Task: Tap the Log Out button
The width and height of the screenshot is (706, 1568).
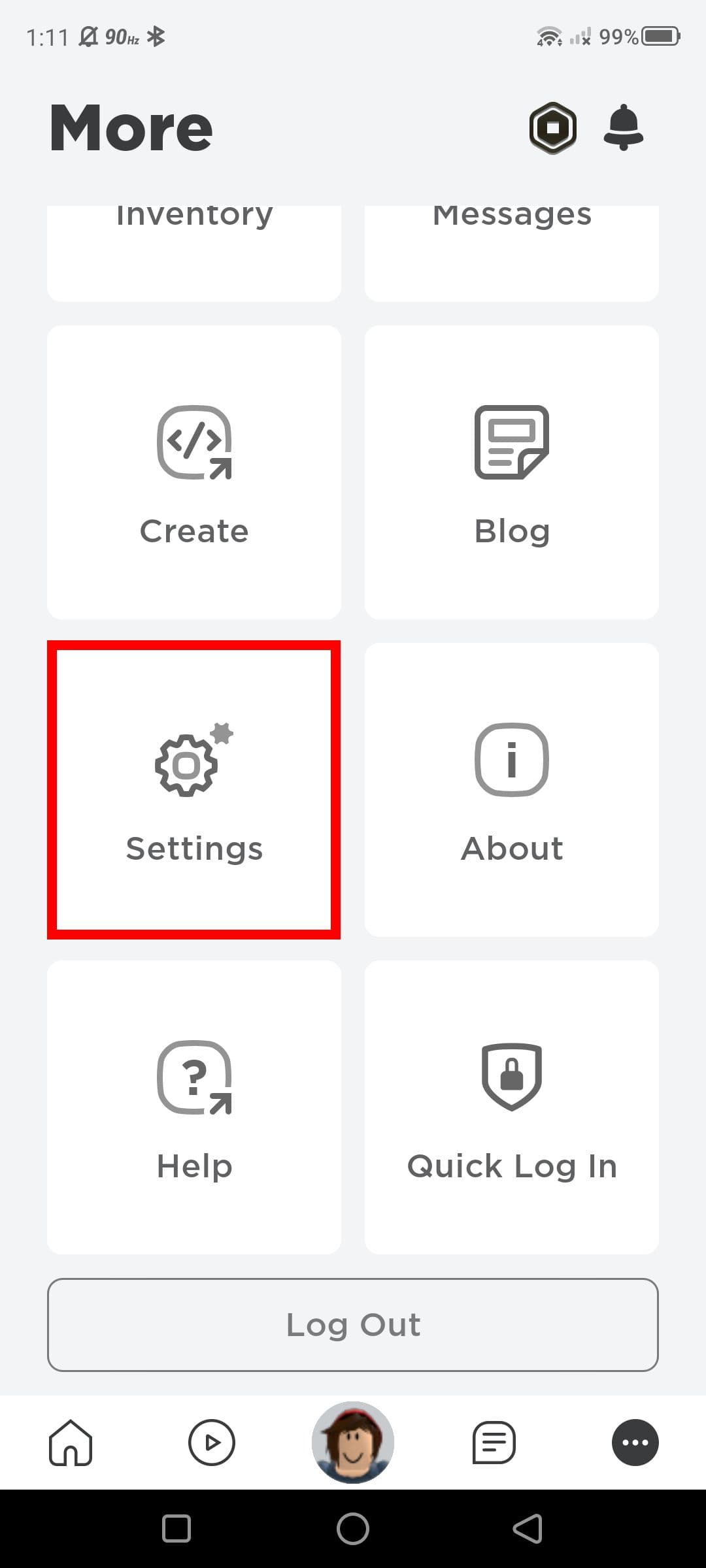Action: pyautogui.click(x=353, y=1325)
